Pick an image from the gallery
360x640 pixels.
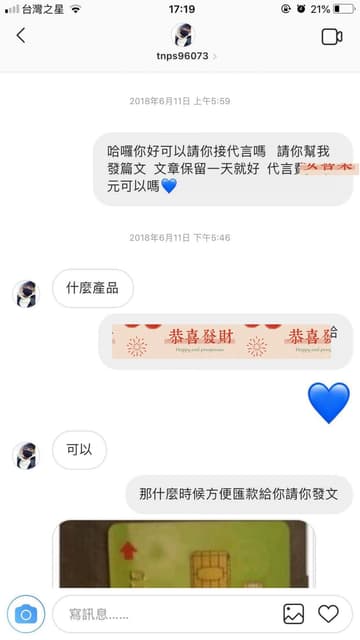(x=293, y=614)
